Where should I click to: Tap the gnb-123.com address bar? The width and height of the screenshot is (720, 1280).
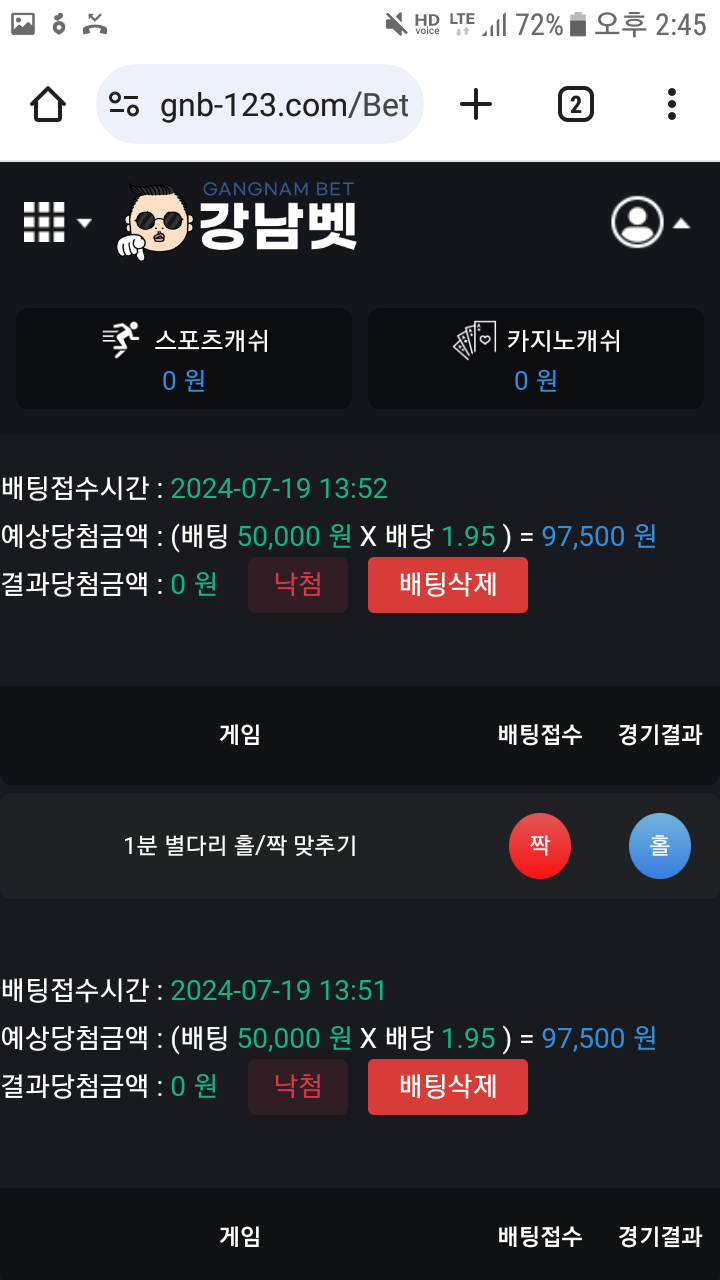(260, 104)
